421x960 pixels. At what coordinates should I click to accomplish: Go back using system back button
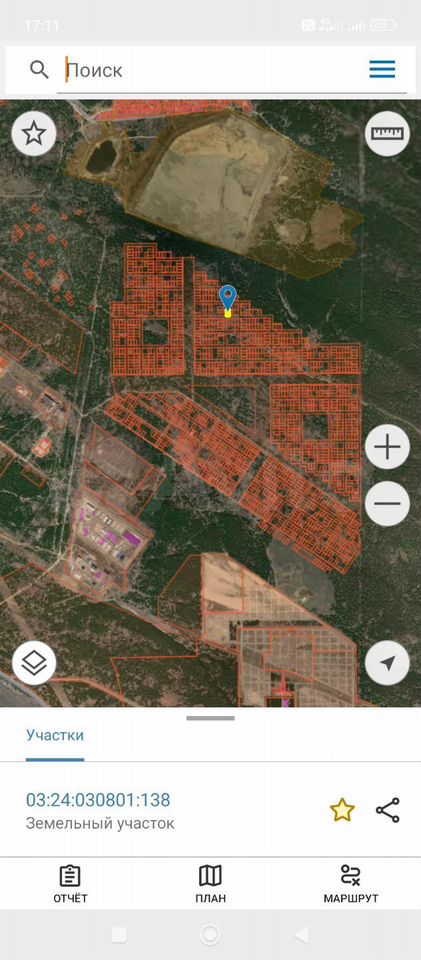[x=301, y=934]
